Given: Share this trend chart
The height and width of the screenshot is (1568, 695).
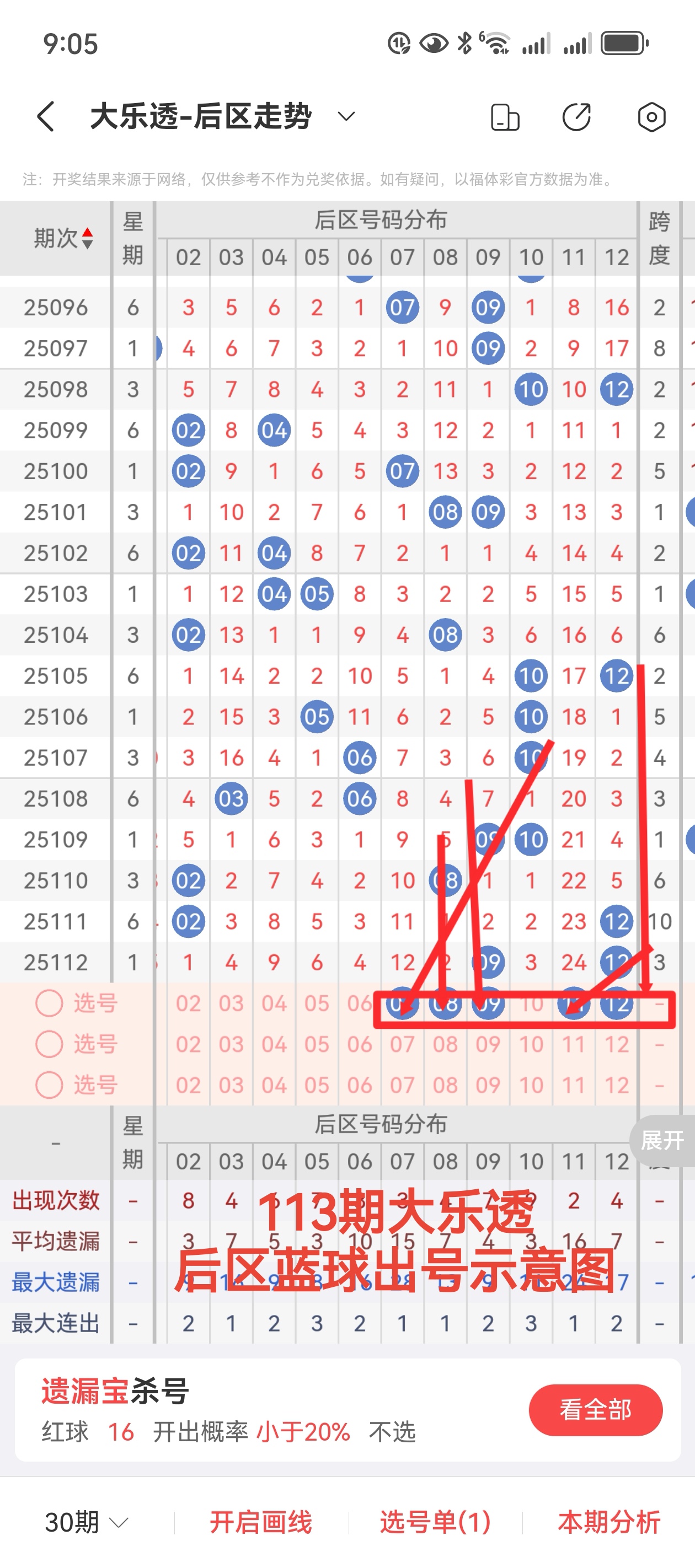Looking at the screenshot, I should coord(576,117).
